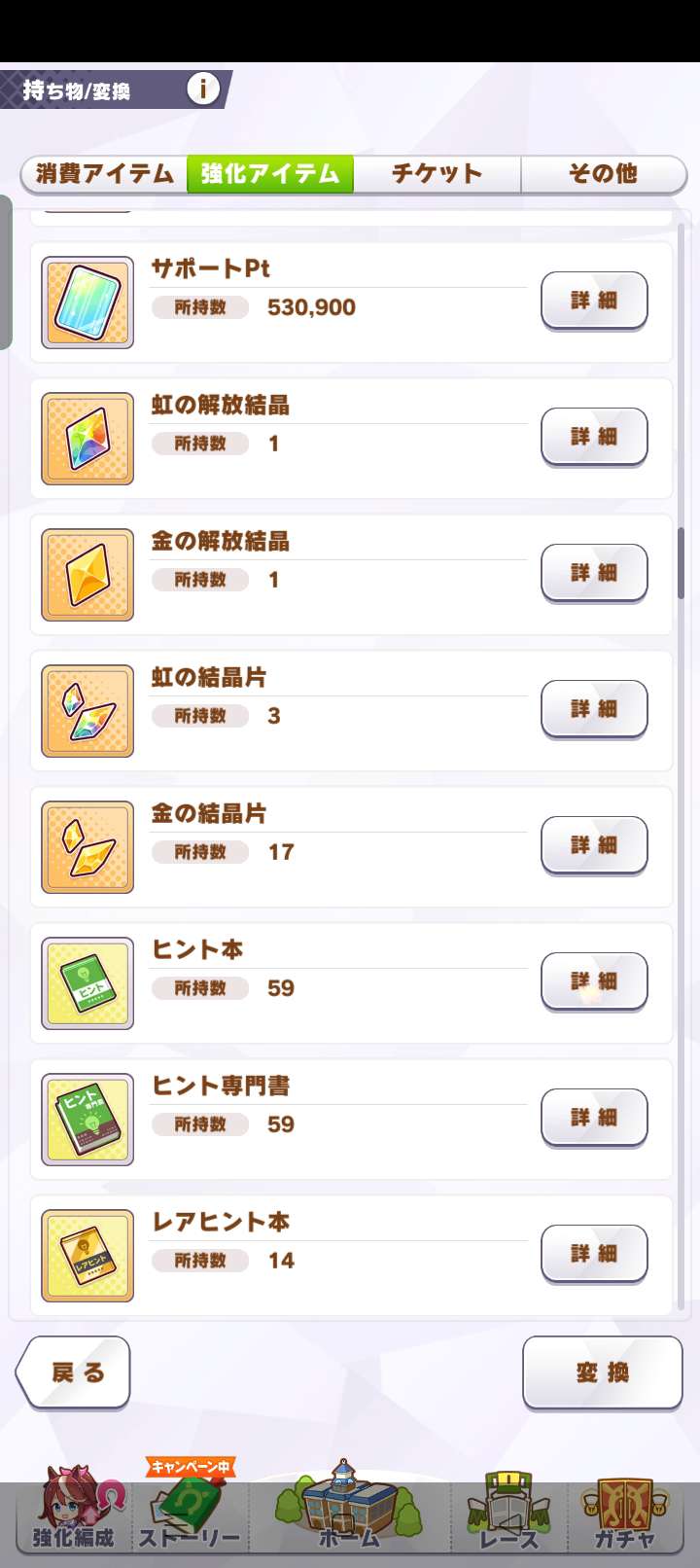Screen dimensions: 700x1568
Task: Switch to the 消費アイテム tab
Action: [105, 174]
